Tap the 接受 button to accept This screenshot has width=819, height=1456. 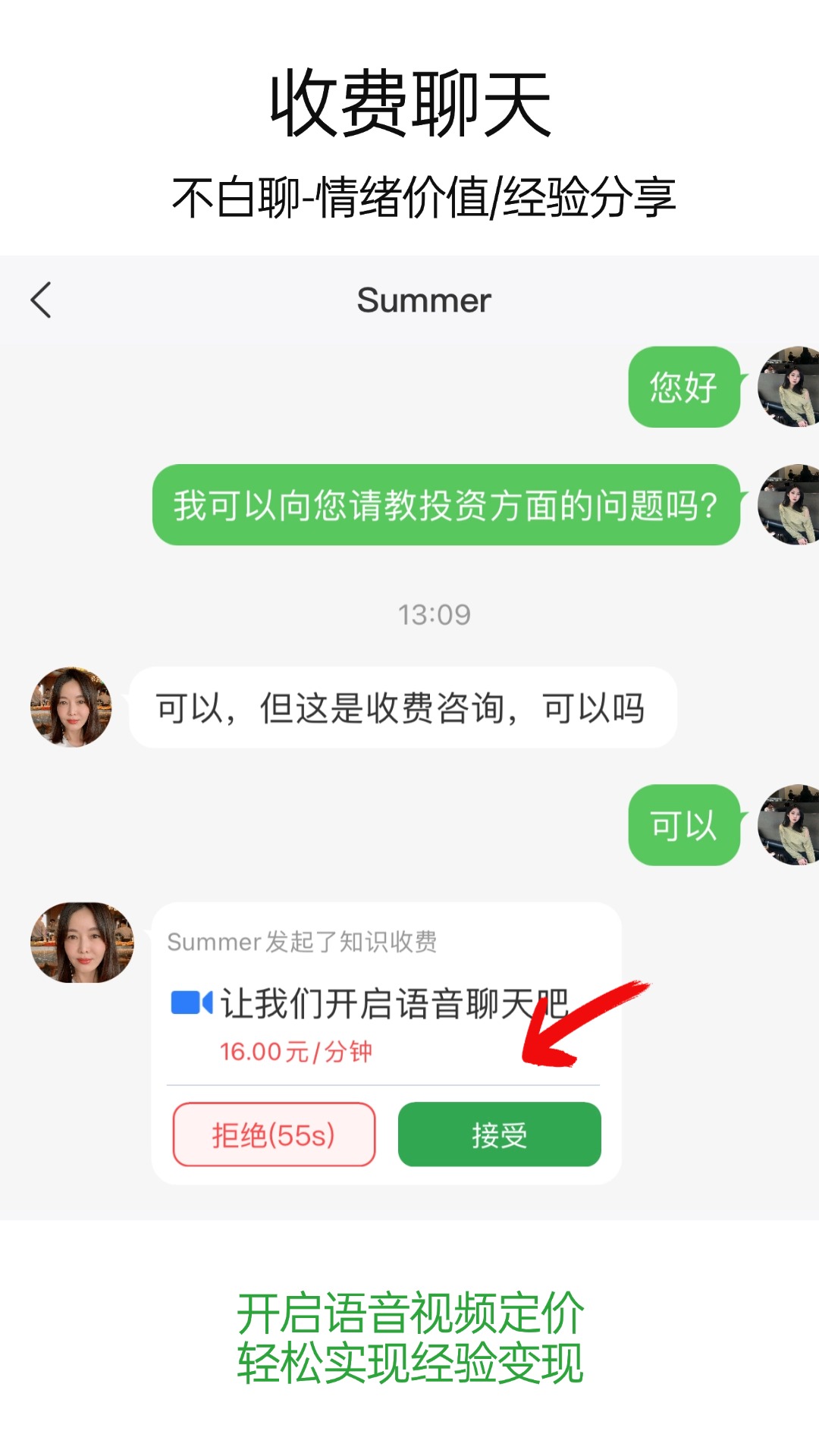[x=499, y=1135]
